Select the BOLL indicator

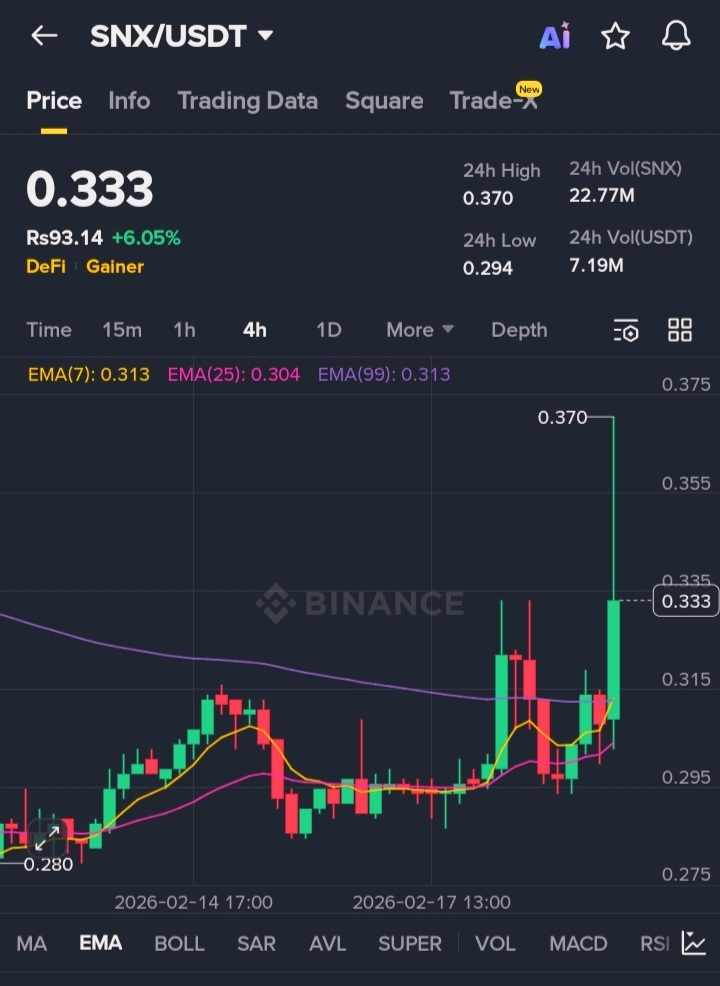click(179, 943)
